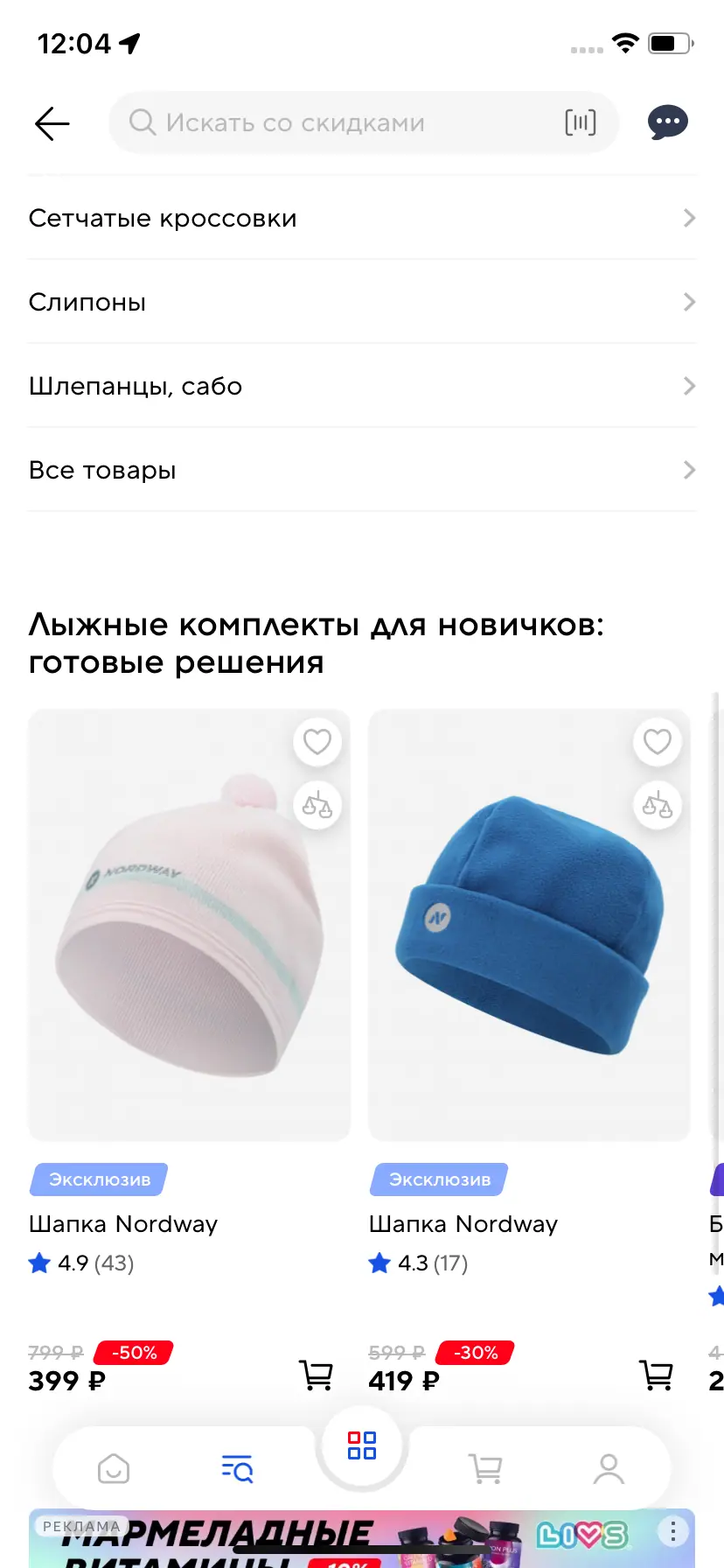Add the 399 ₽ hat to cart
This screenshot has height=1568, width=724.
pos(317,1375)
